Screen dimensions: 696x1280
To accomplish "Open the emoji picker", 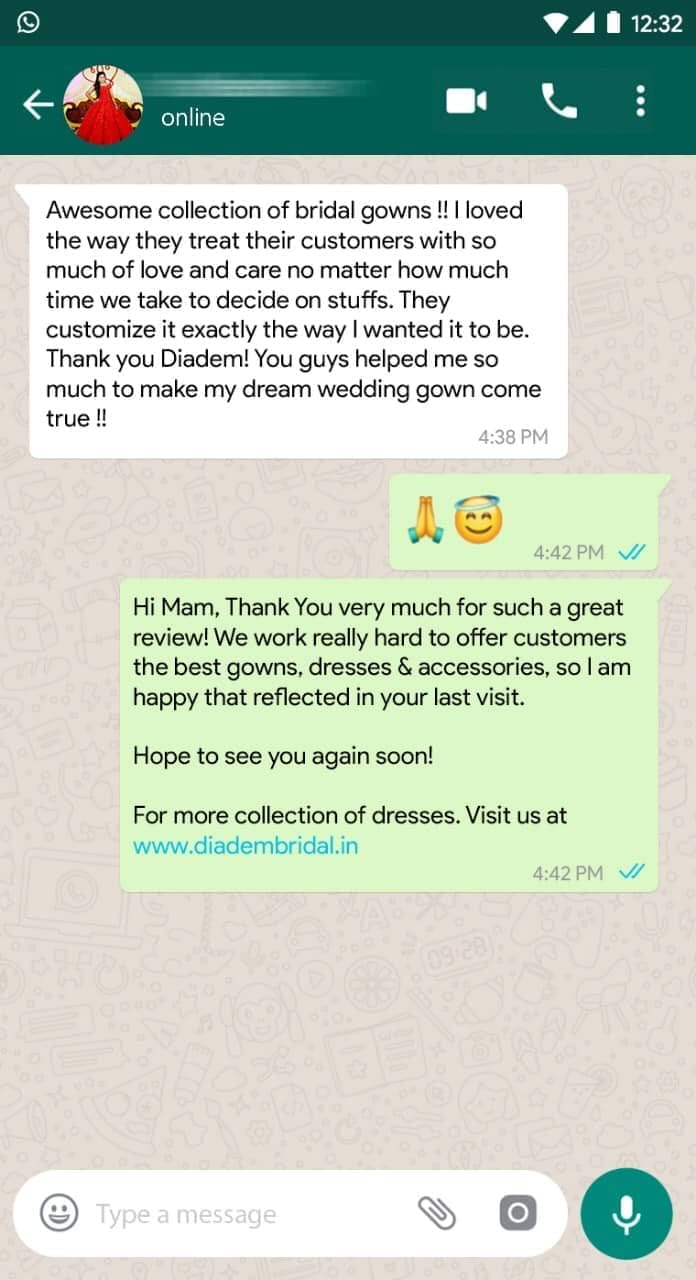I will pos(59,1214).
